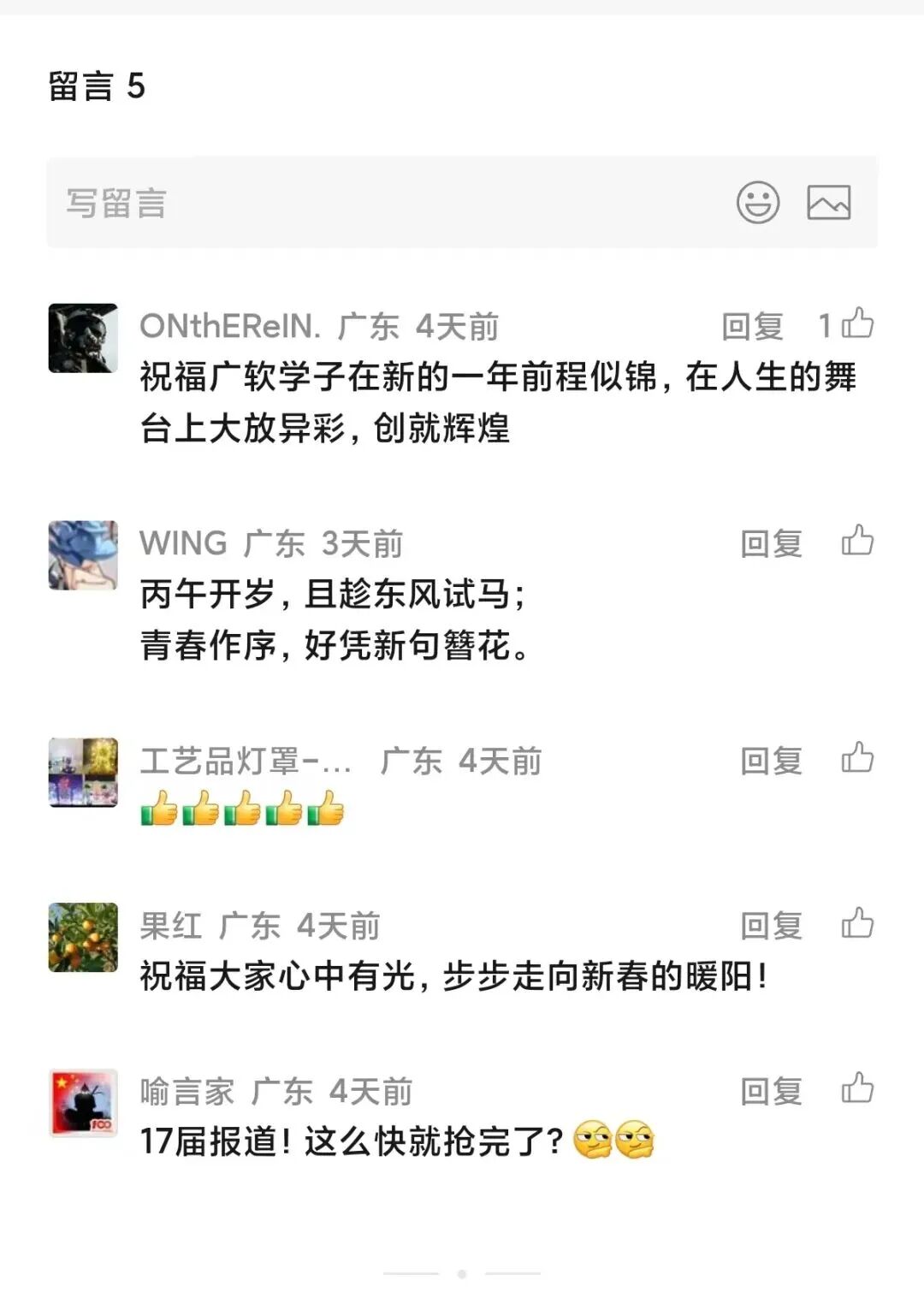924x1298 pixels.
Task: Attach an image to the comment
Action: coord(828,203)
